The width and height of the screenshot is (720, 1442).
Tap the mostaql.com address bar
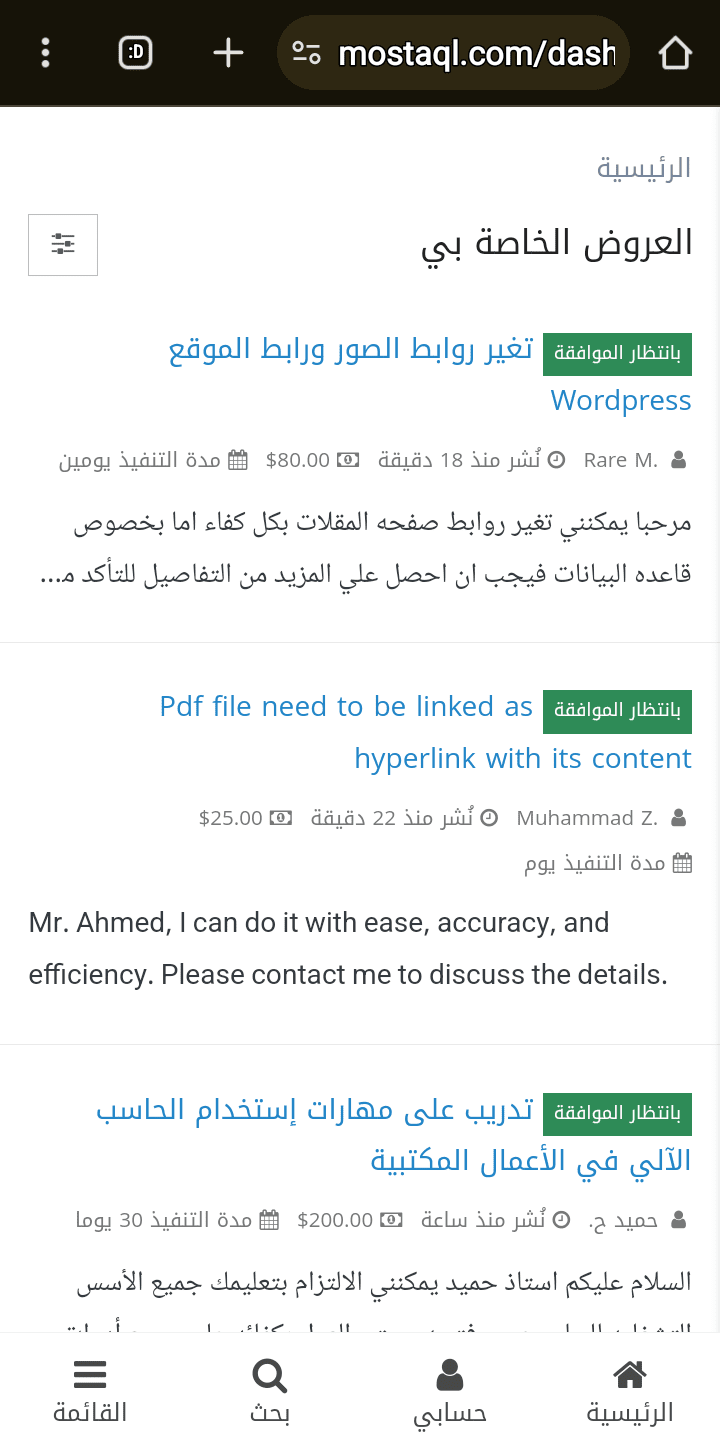click(453, 53)
